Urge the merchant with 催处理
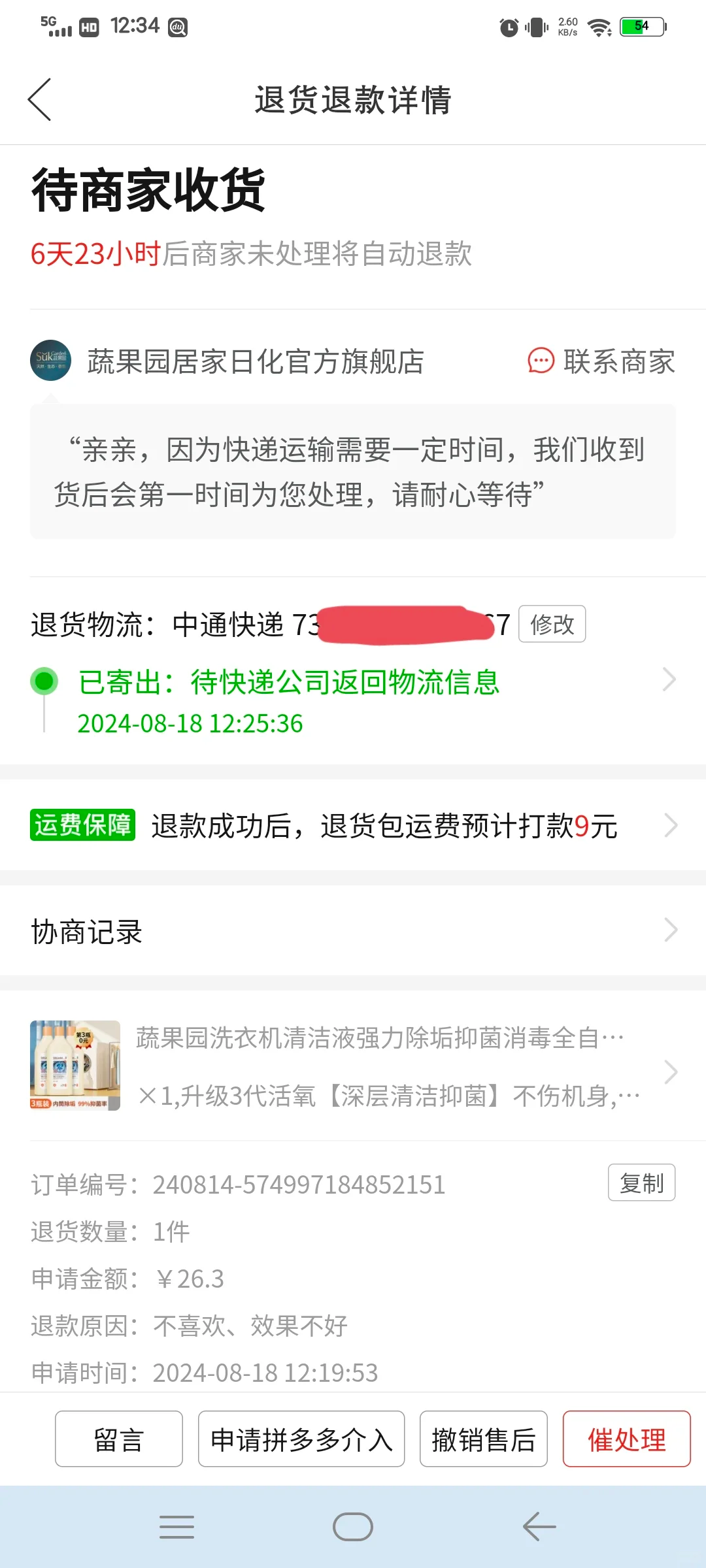The width and height of the screenshot is (706, 1568). click(x=626, y=1439)
